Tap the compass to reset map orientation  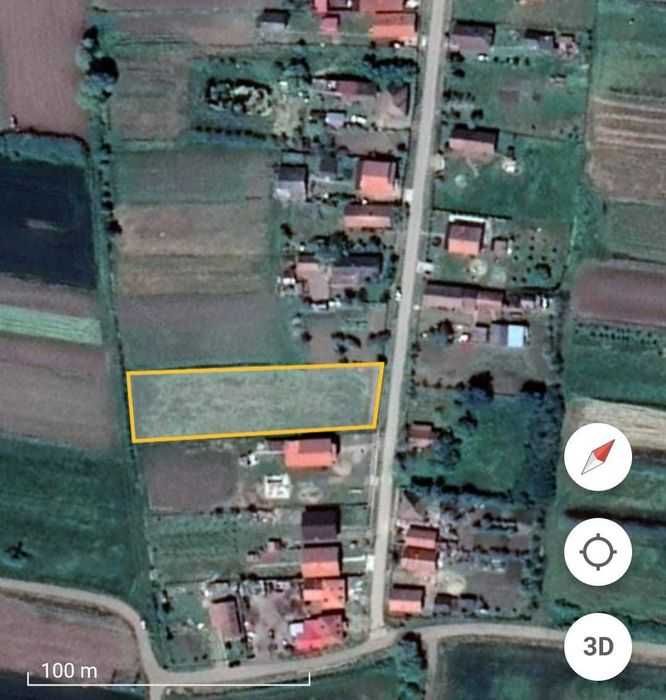[597, 458]
